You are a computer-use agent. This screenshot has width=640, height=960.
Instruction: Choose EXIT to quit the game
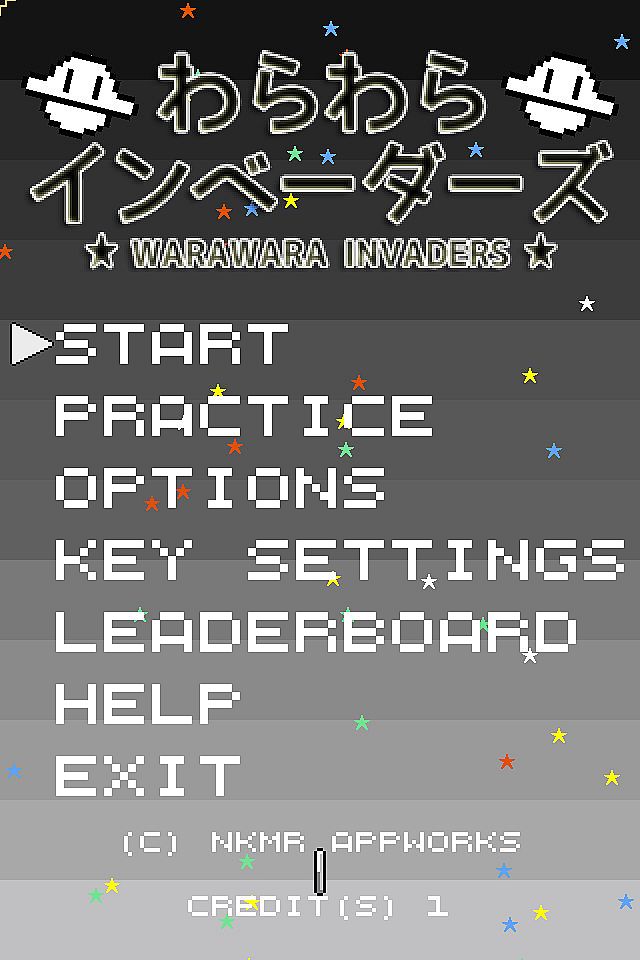click(x=147, y=776)
